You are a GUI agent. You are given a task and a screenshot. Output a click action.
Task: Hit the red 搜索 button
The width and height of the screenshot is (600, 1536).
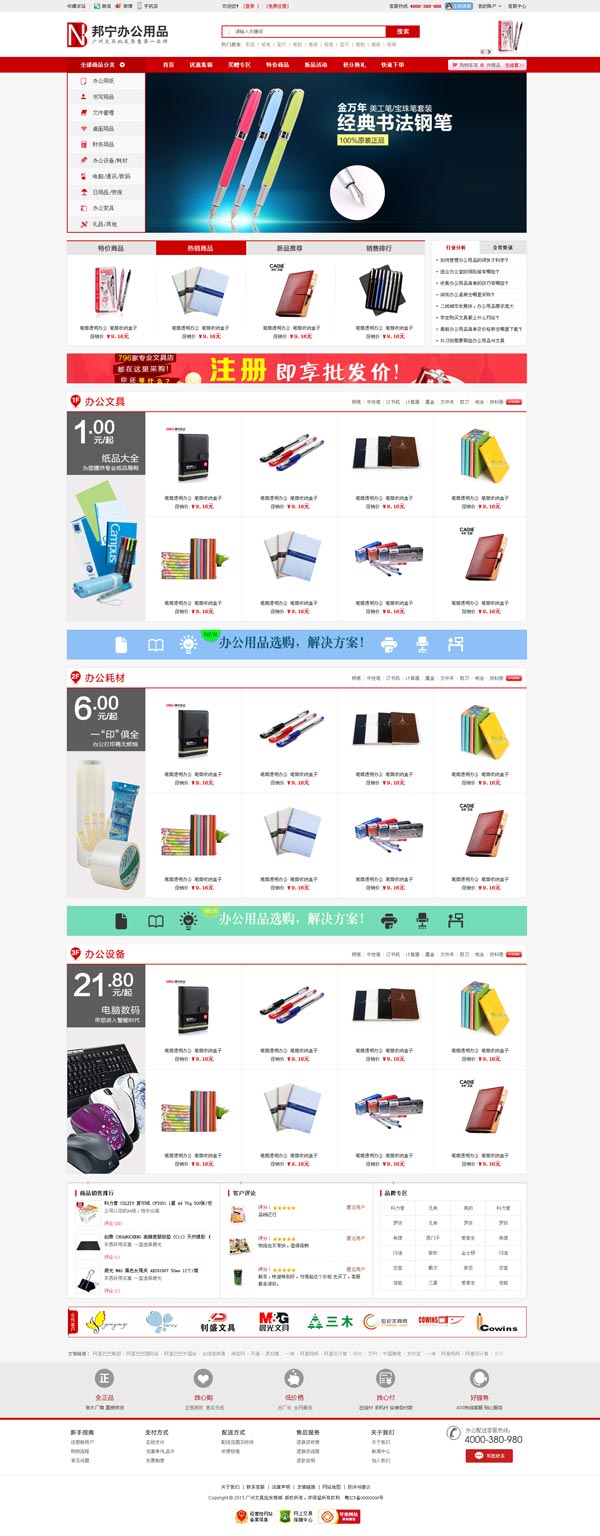click(x=402, y=32)
